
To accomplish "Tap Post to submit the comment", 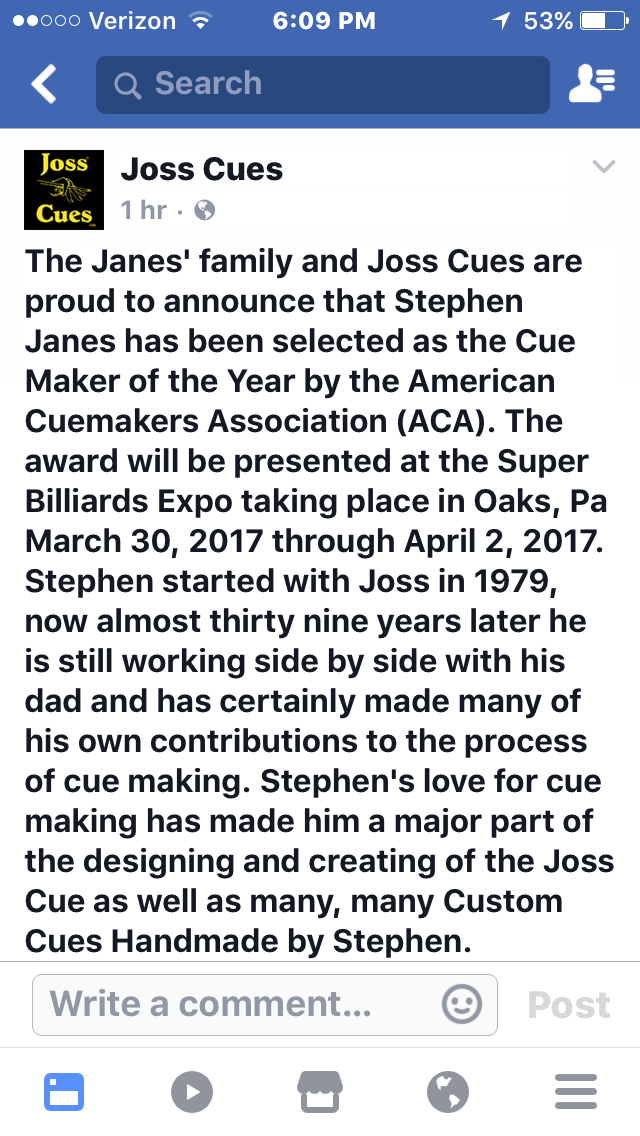I will [x=569, y=1005].
